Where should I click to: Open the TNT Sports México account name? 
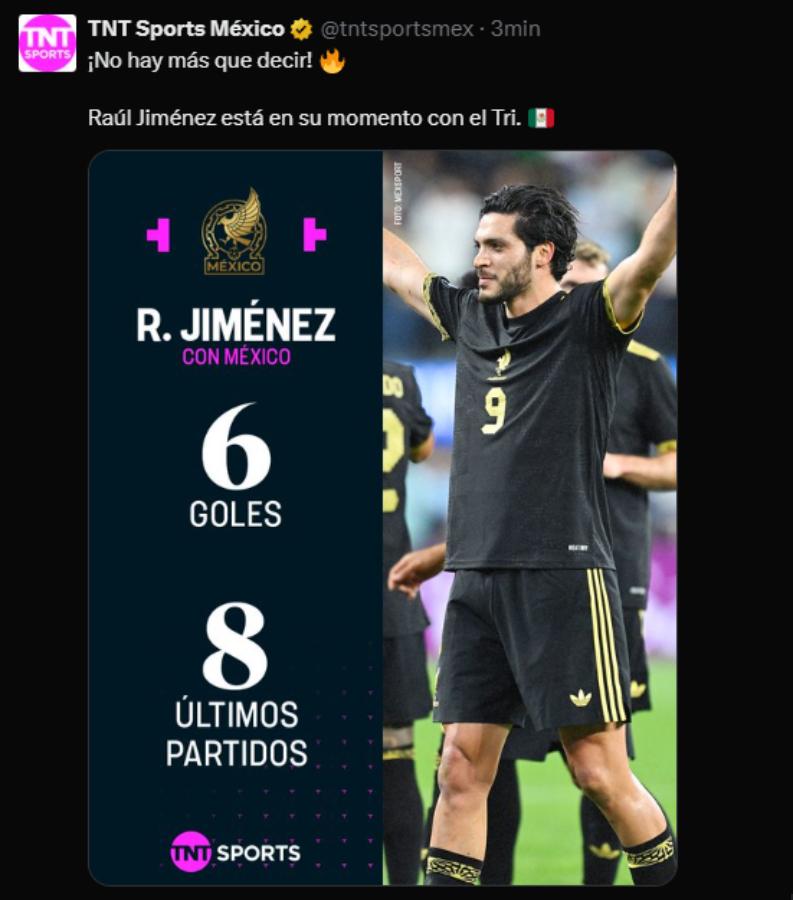click(x=186, y=29)
